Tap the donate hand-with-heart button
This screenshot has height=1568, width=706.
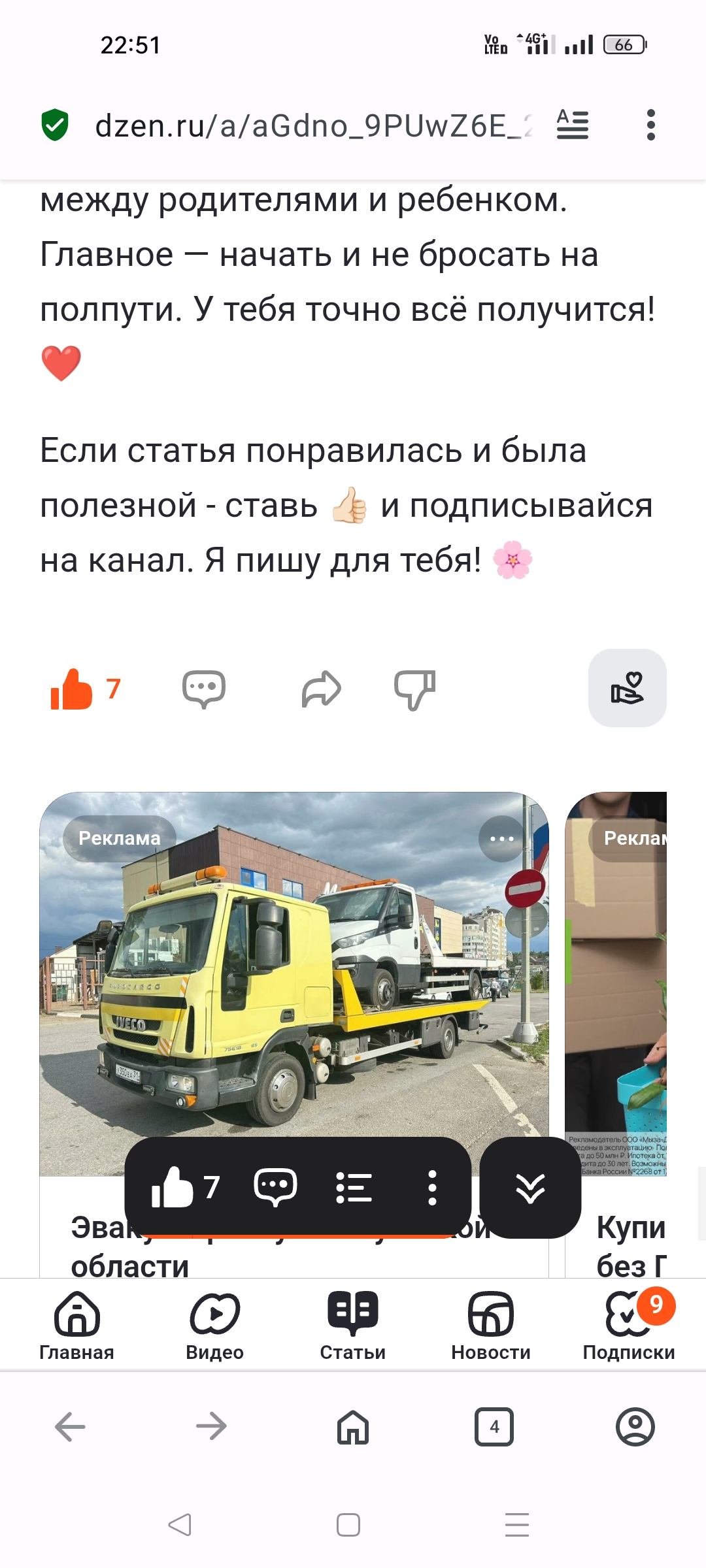tap(628, 688)
